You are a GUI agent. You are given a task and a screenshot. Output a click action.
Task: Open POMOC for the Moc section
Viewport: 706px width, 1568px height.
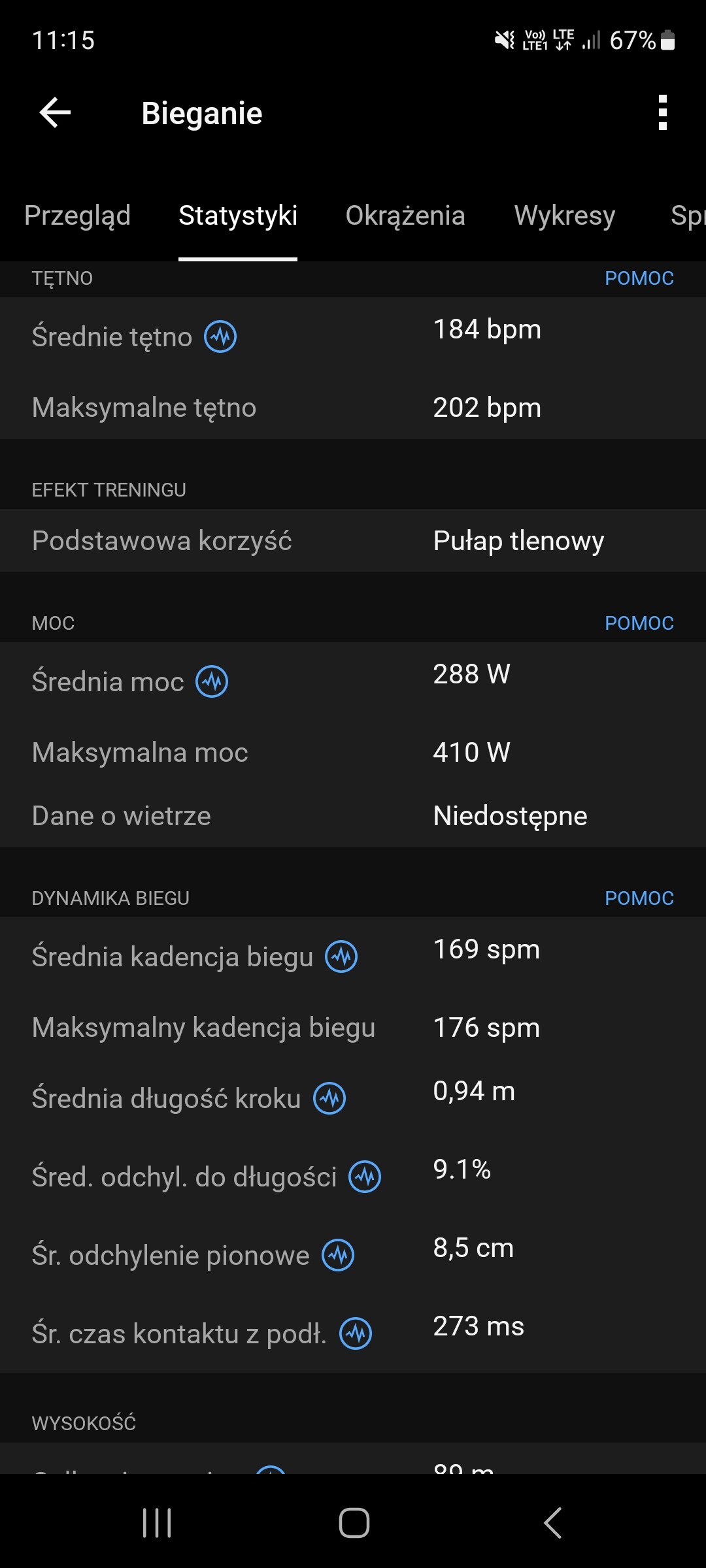(639, 623)
